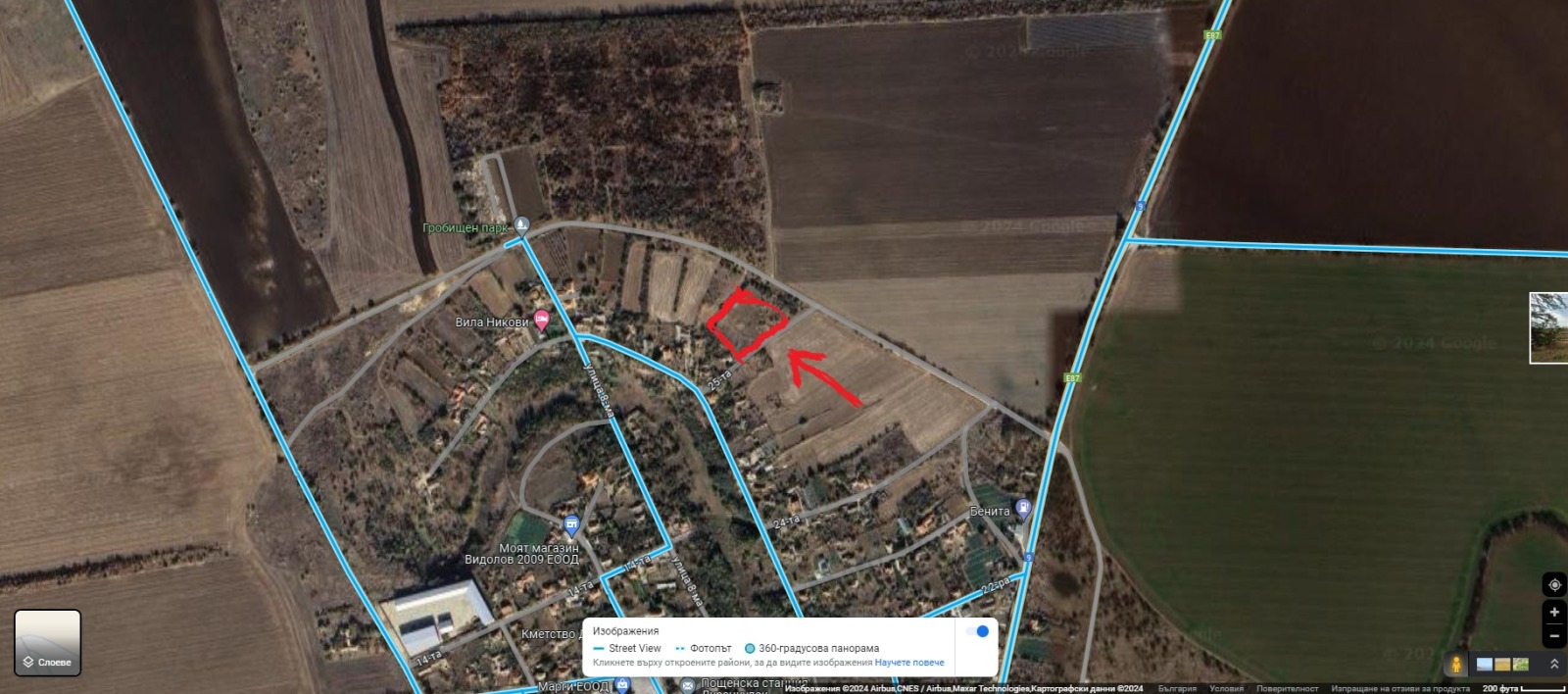Show your current location
This screenshot has height=694, width=1568.
(x=1554, y=585)
